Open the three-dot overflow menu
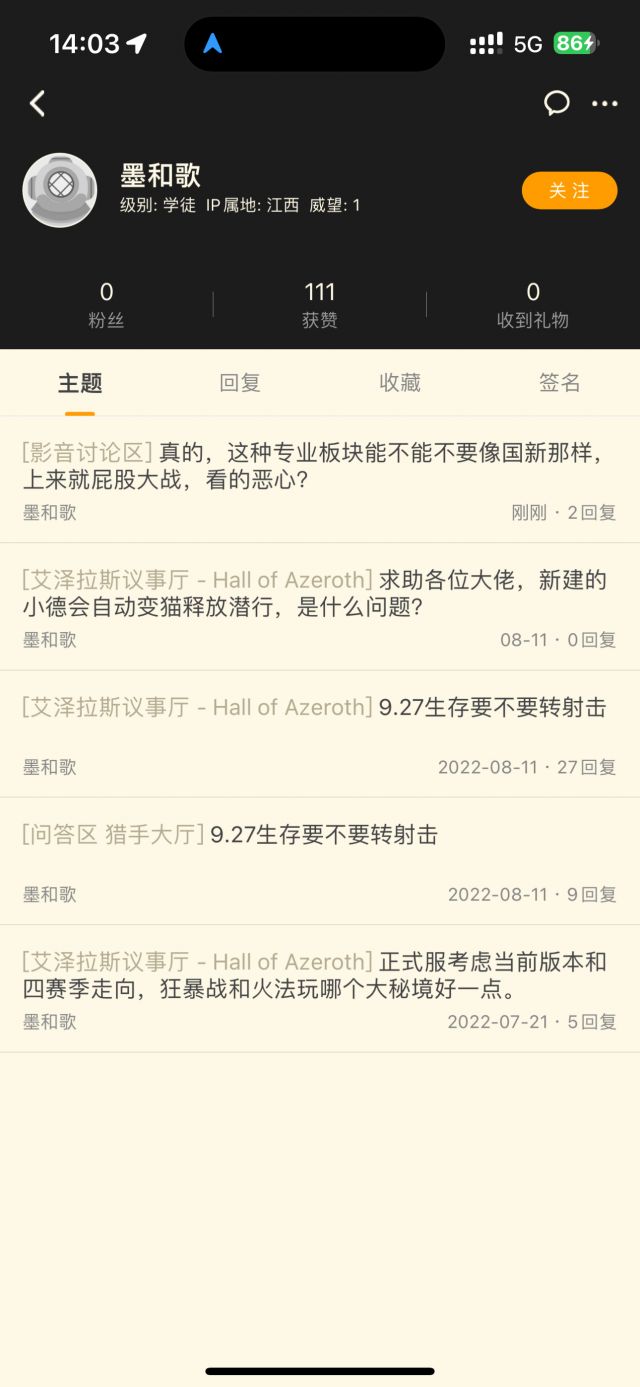The height and width of the screenshot is (1387, 640). click(604, 103)
